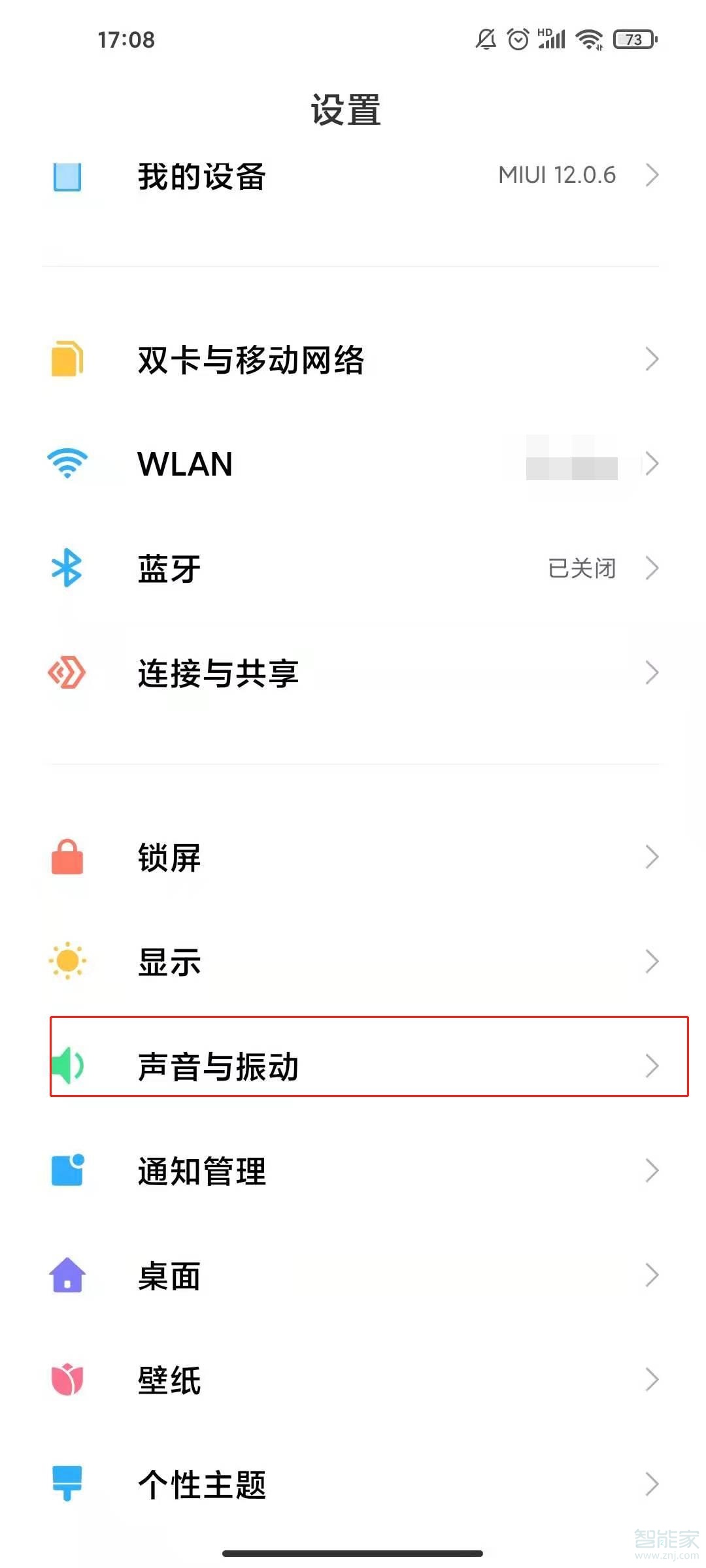706x1568 pixels.
Task: Open 个性主题 themes settings
Action: 353,1484
